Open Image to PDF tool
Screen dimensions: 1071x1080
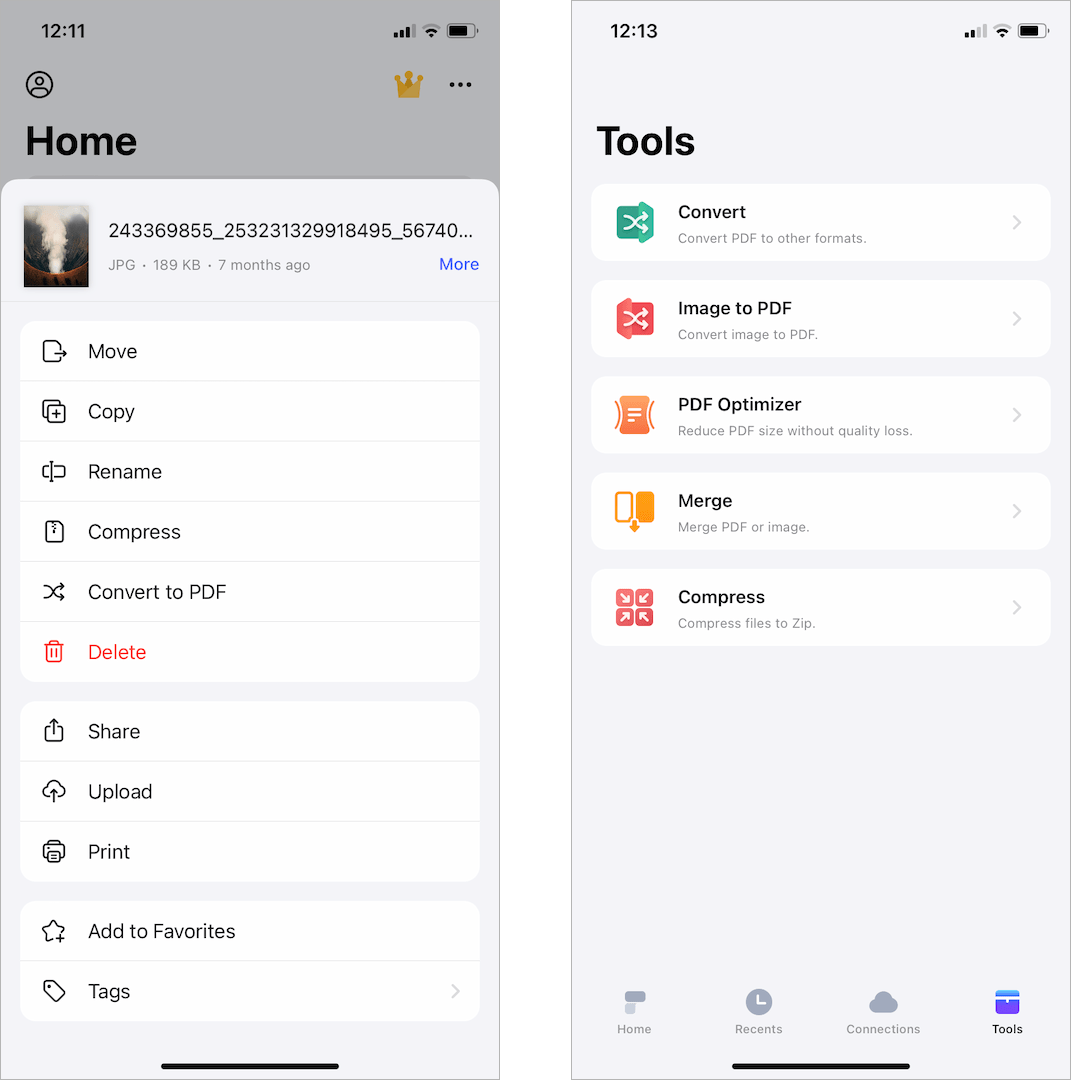pyautogui.click(x=820, y=319)
